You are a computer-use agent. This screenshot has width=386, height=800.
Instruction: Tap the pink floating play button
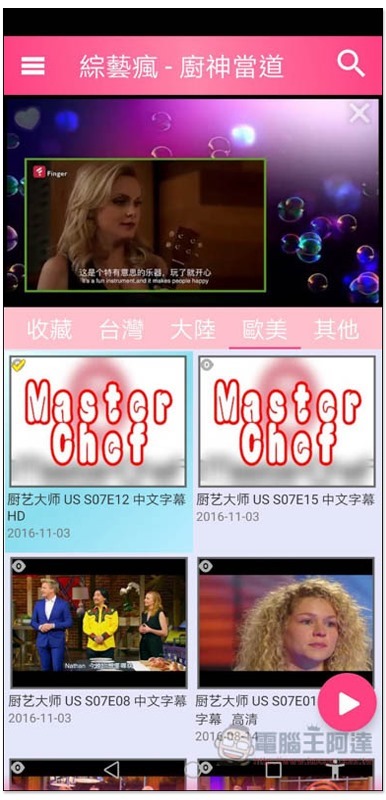347,702
